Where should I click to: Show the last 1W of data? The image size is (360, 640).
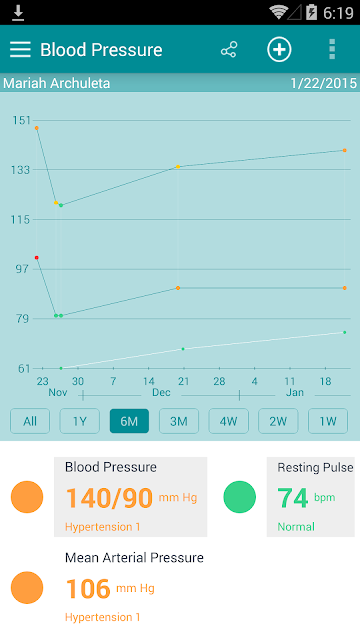coord(328,421)
